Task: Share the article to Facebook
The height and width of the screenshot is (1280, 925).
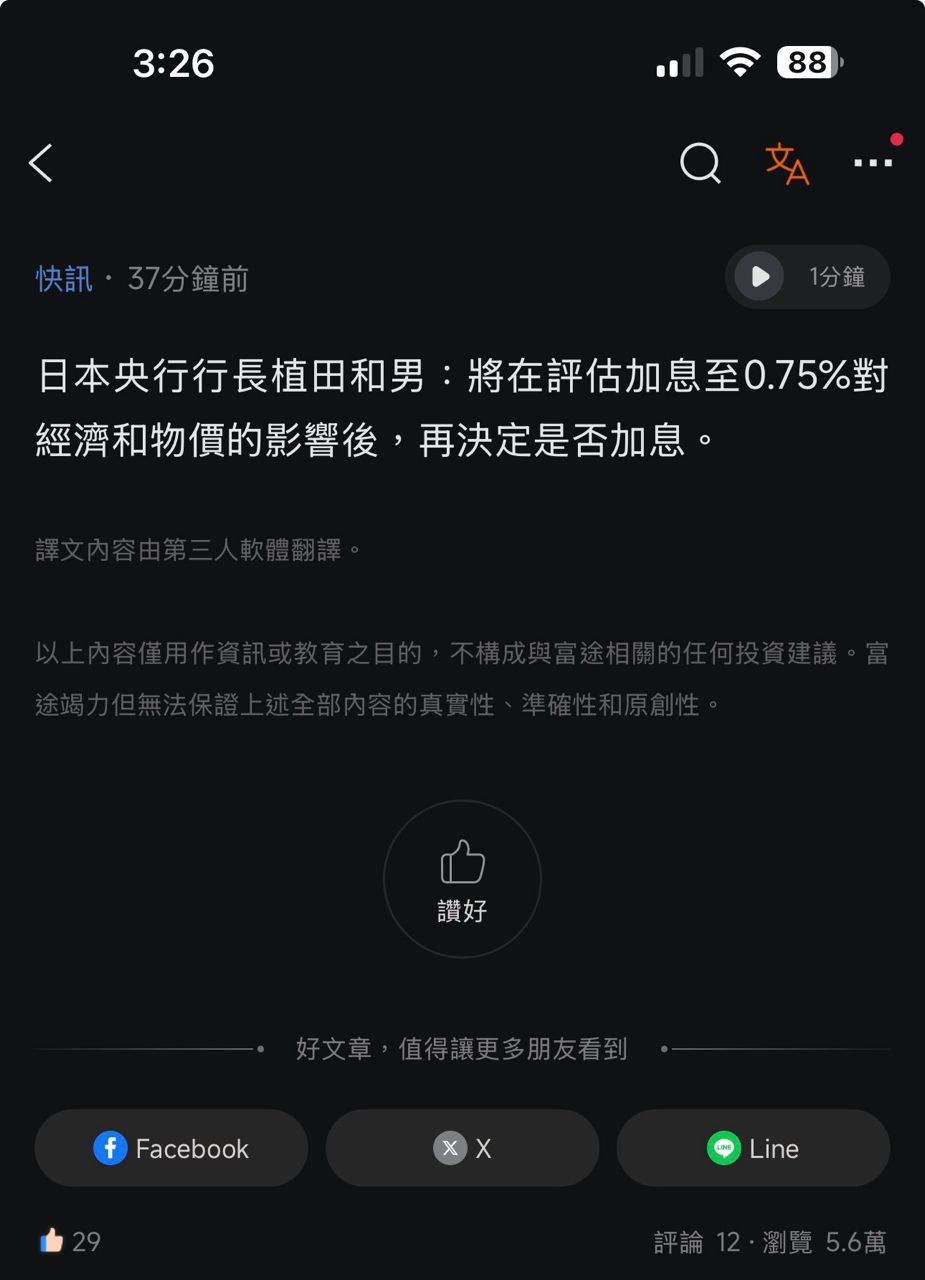Action: 171,1148
